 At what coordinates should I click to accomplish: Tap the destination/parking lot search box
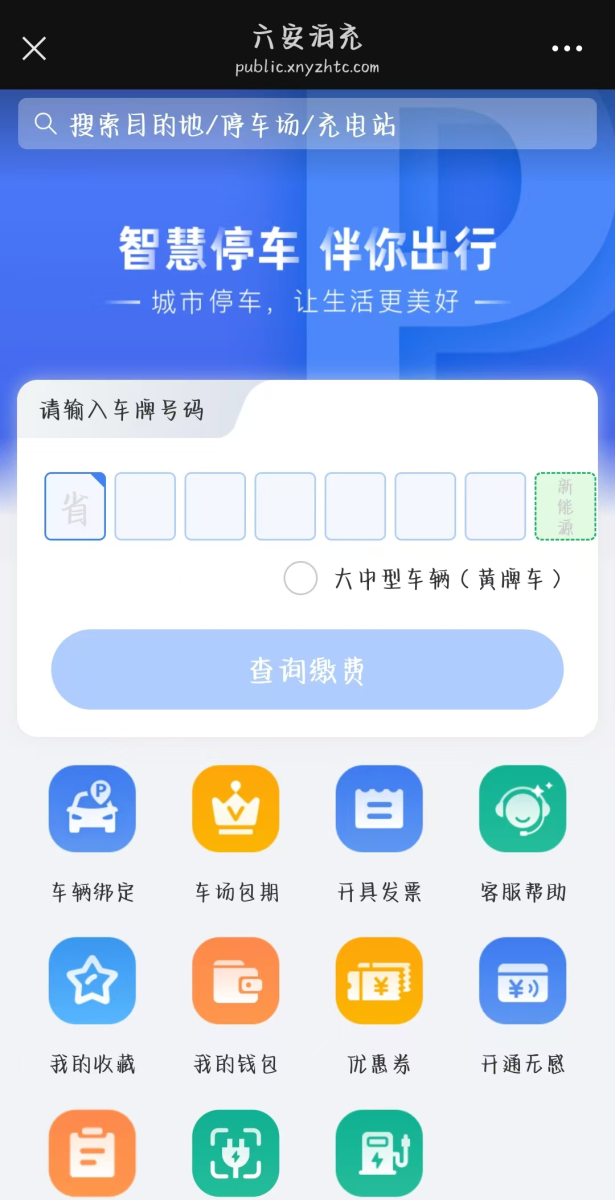[x=307, y=125]
